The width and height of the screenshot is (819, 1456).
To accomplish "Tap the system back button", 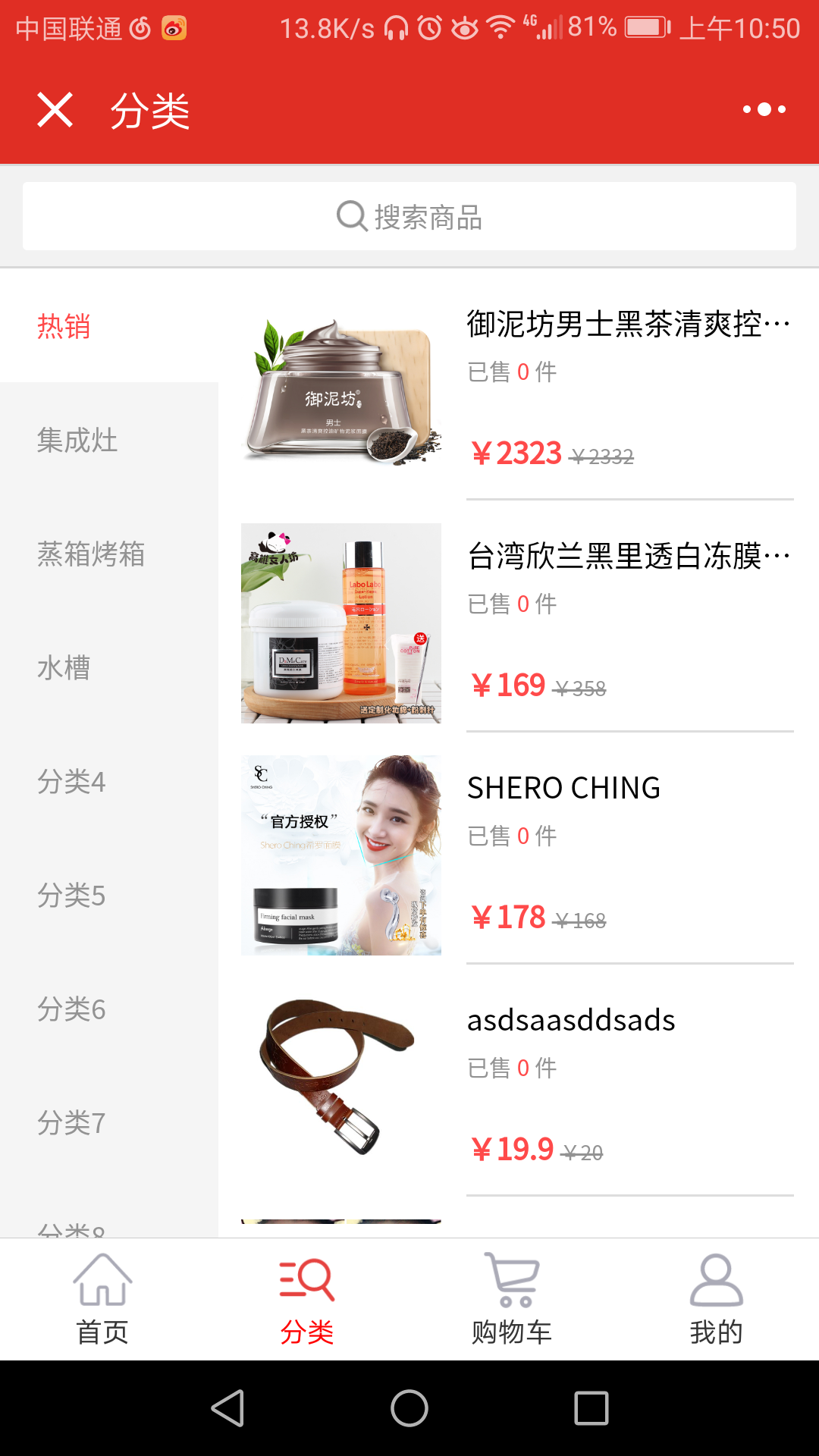I will point(227,1408).
